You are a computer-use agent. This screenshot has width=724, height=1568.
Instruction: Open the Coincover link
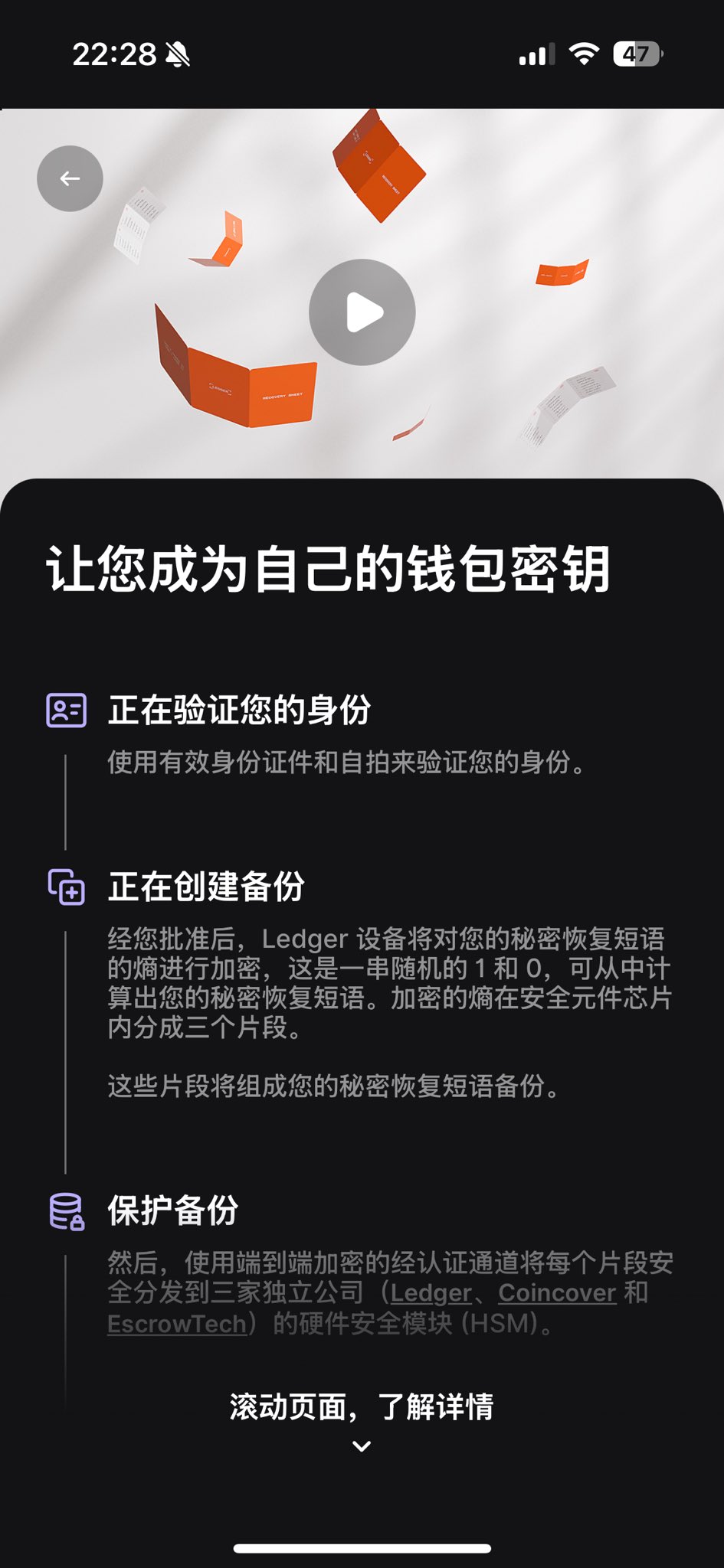(557, 1293)
